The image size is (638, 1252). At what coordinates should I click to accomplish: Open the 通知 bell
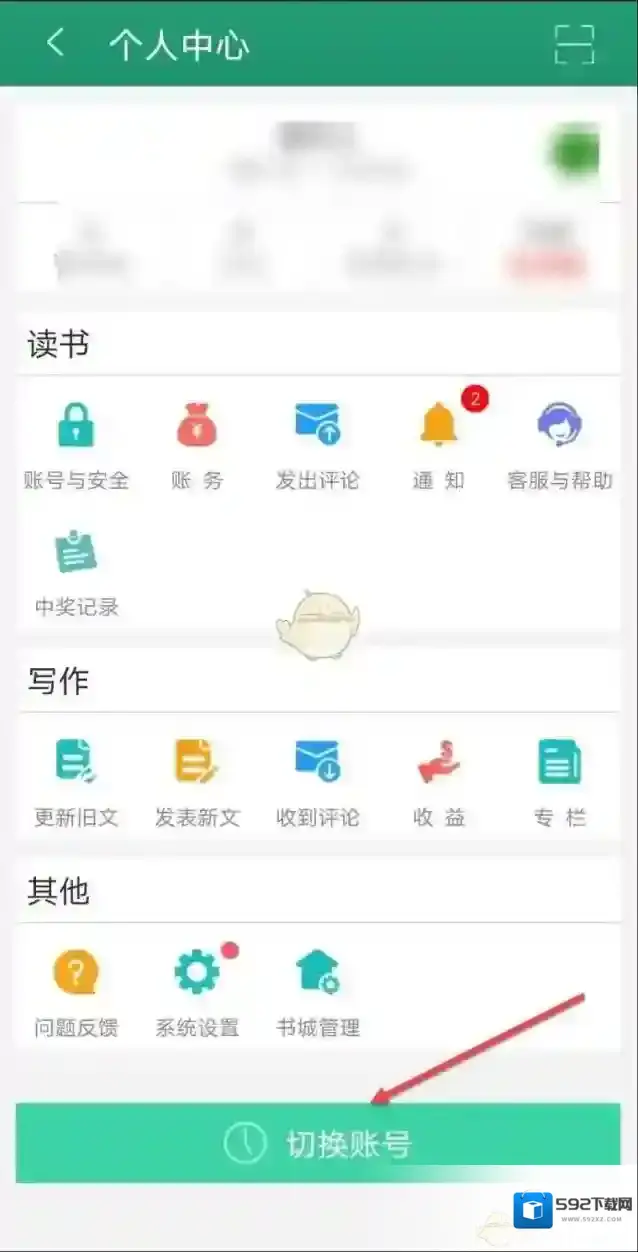(x=438, y=445)
